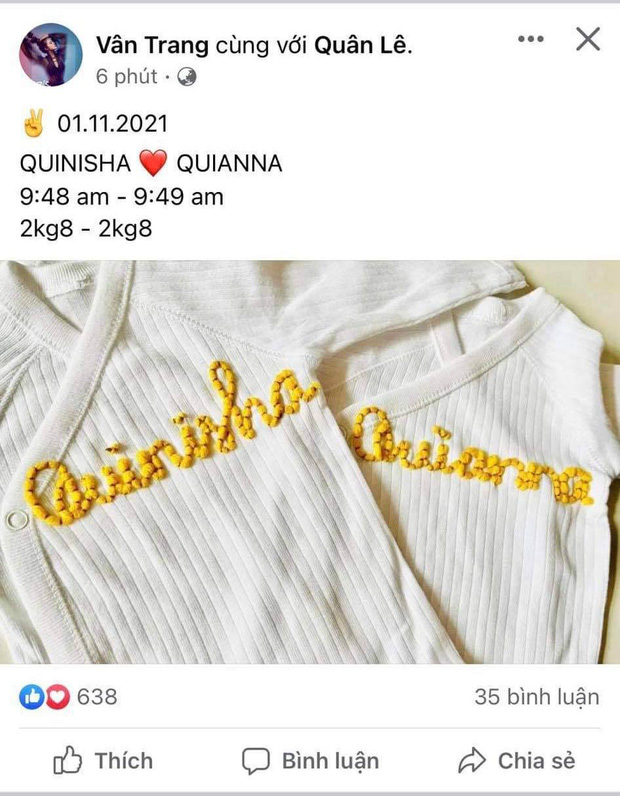
Task: Open the 35 bình luận comments
Action: click(536, 696)
